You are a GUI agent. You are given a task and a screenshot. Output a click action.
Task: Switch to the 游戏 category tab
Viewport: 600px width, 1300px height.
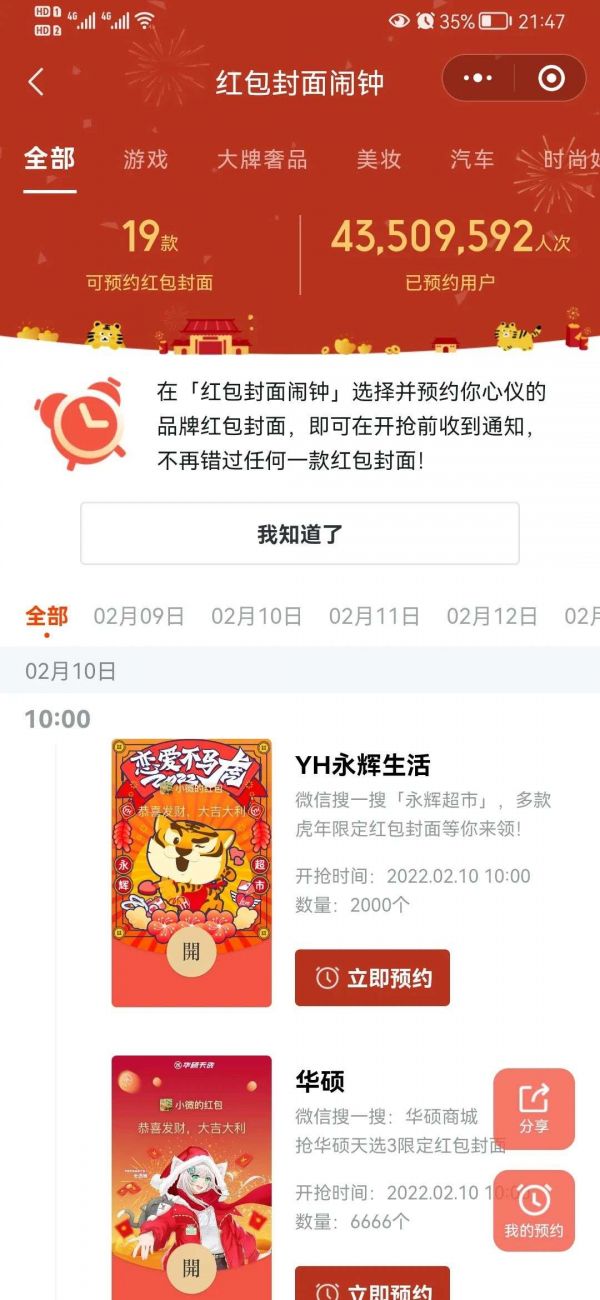point(146,159)
